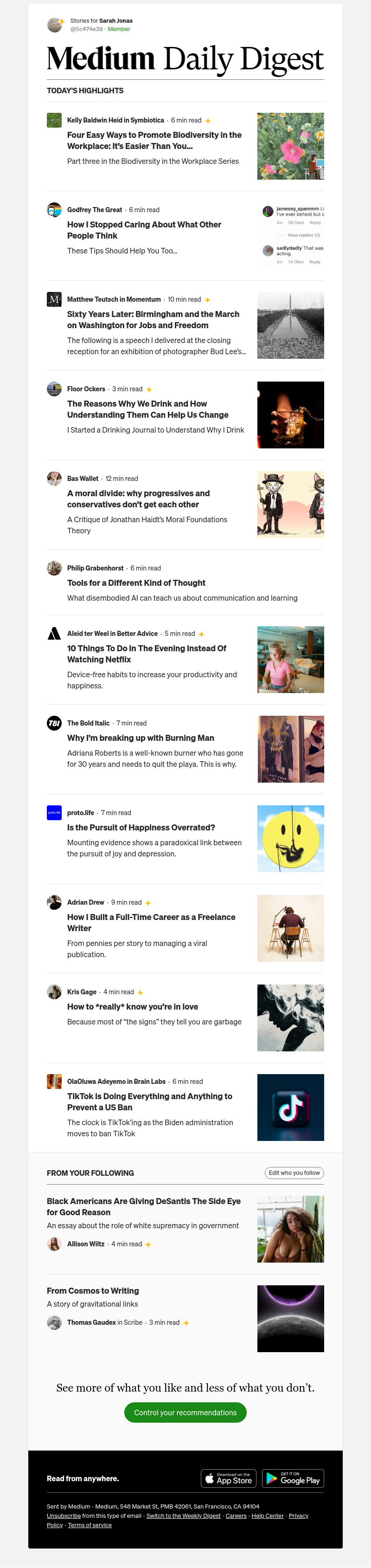Open 'Is the Pursuit of Happiness Overrated?'
Image resolution: width=371 pixels, height=1568 pixels.
coord(141,827)
